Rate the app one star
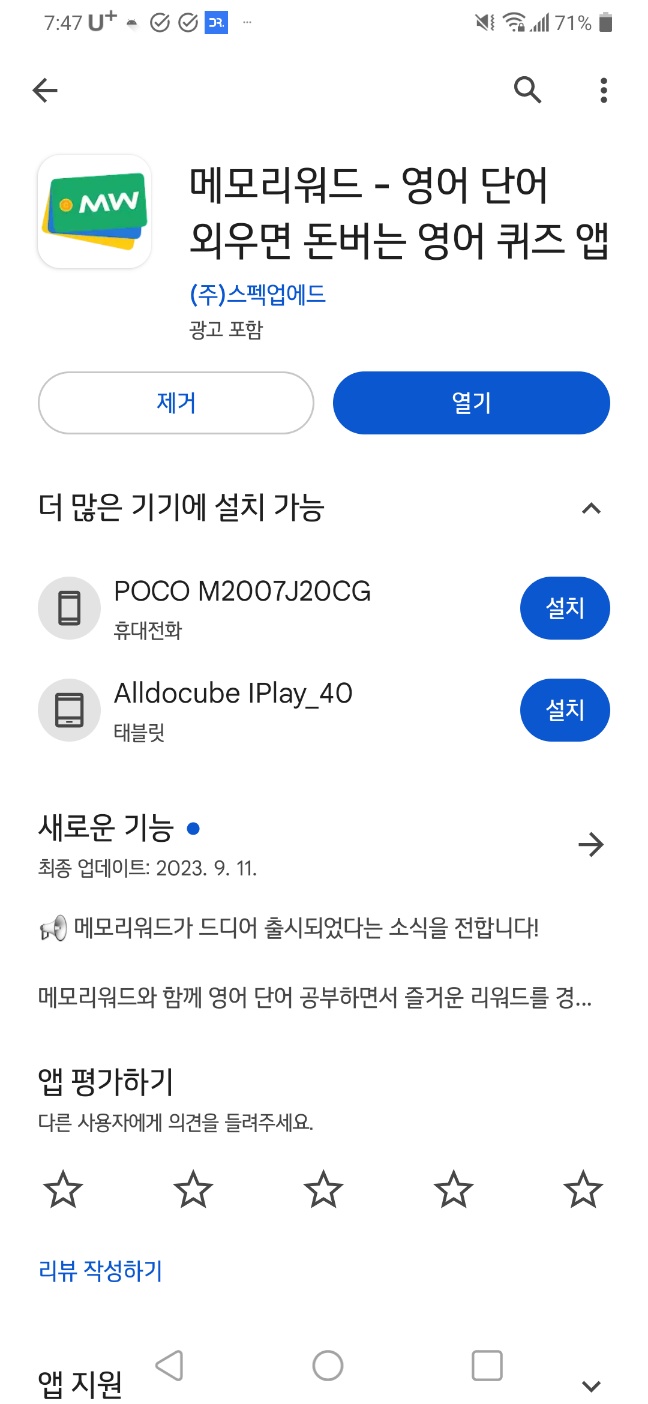This screenshot has height=1404, width=648. coord(63,1190)
